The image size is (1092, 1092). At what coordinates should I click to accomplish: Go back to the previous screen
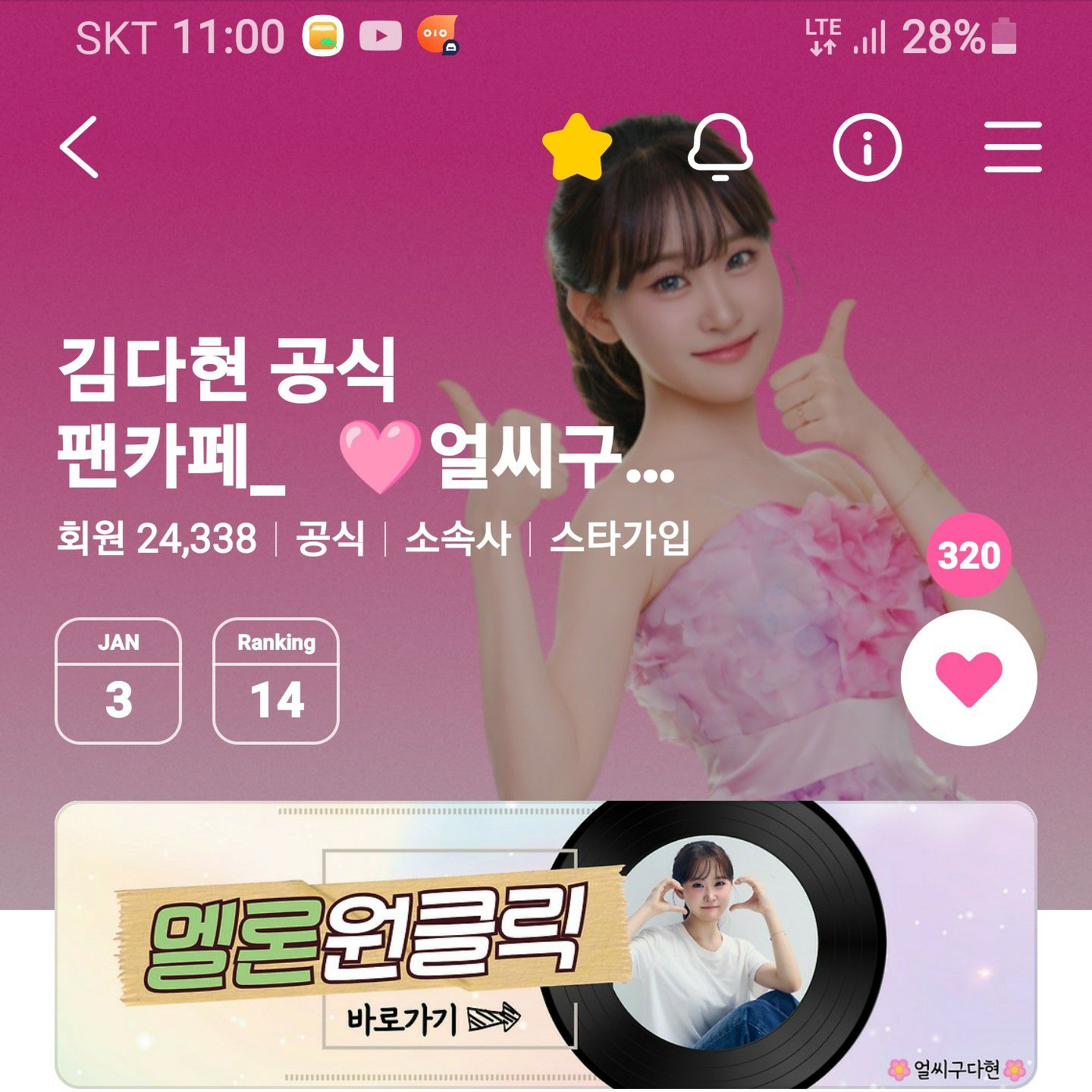pos(80,147)
